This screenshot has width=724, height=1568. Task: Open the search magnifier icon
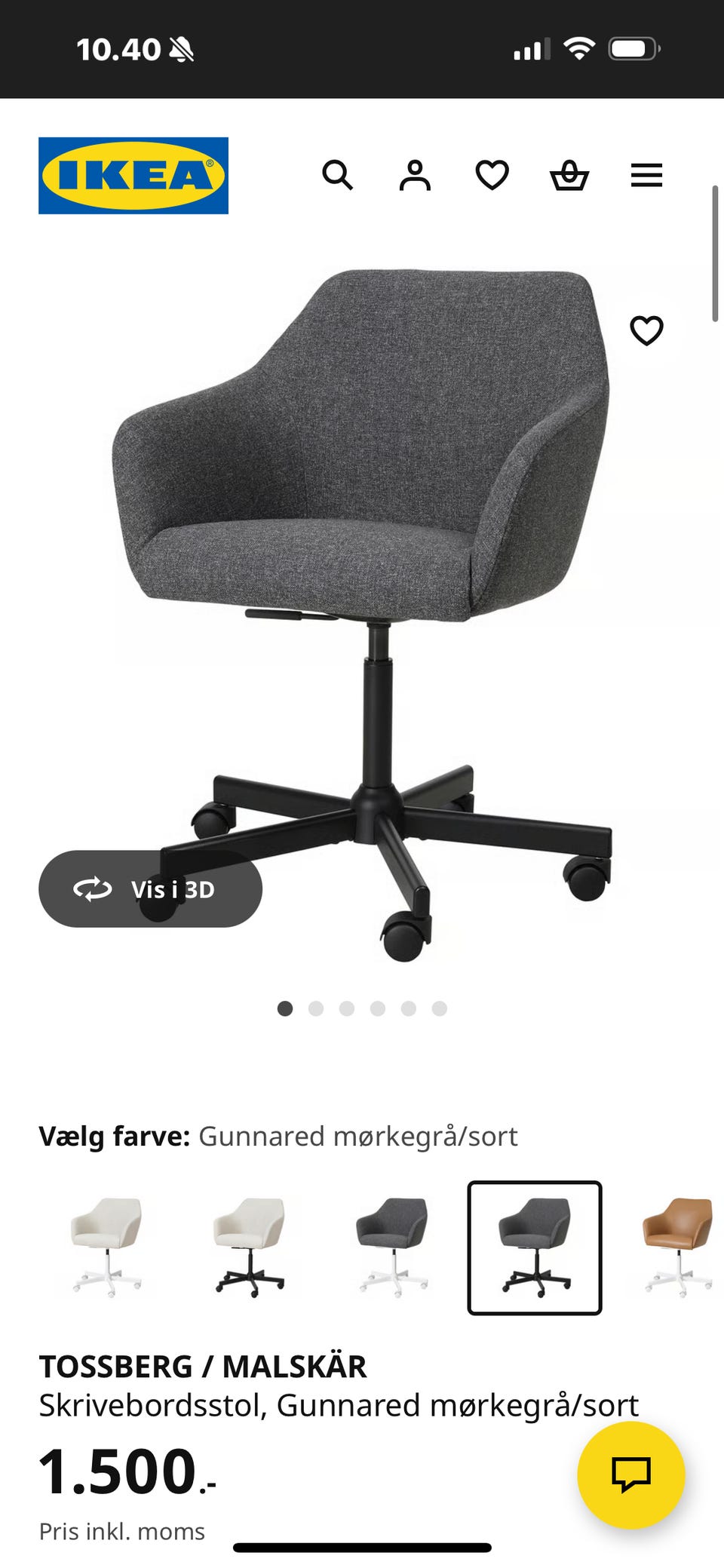[337, 175]
